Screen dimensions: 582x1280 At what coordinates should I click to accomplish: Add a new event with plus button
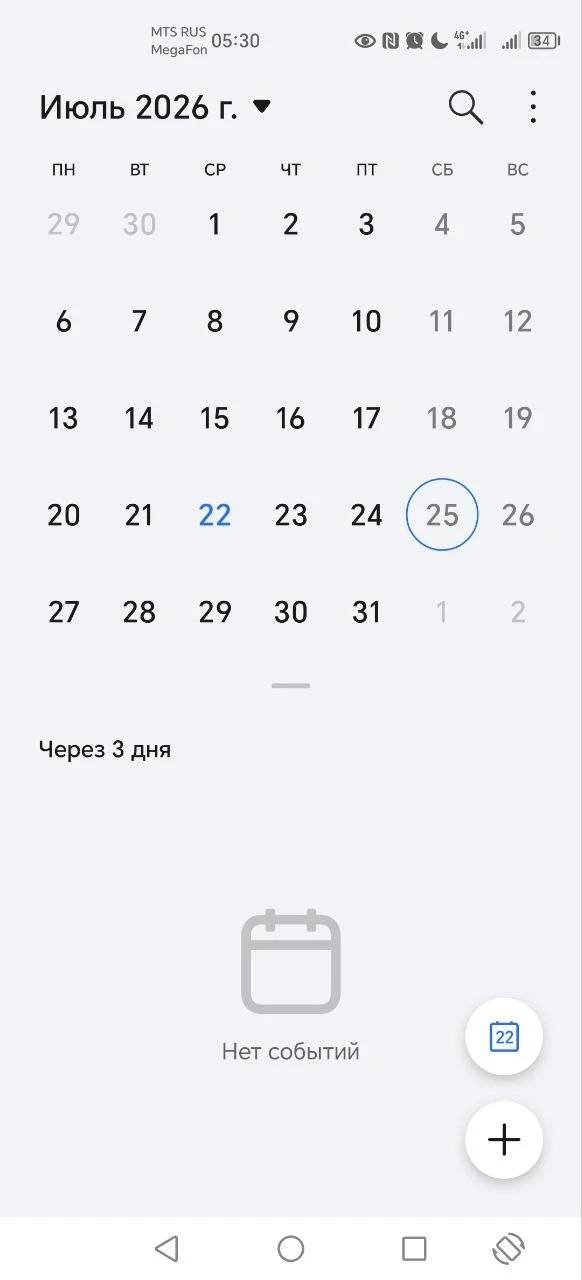(x=504, y=1140)
